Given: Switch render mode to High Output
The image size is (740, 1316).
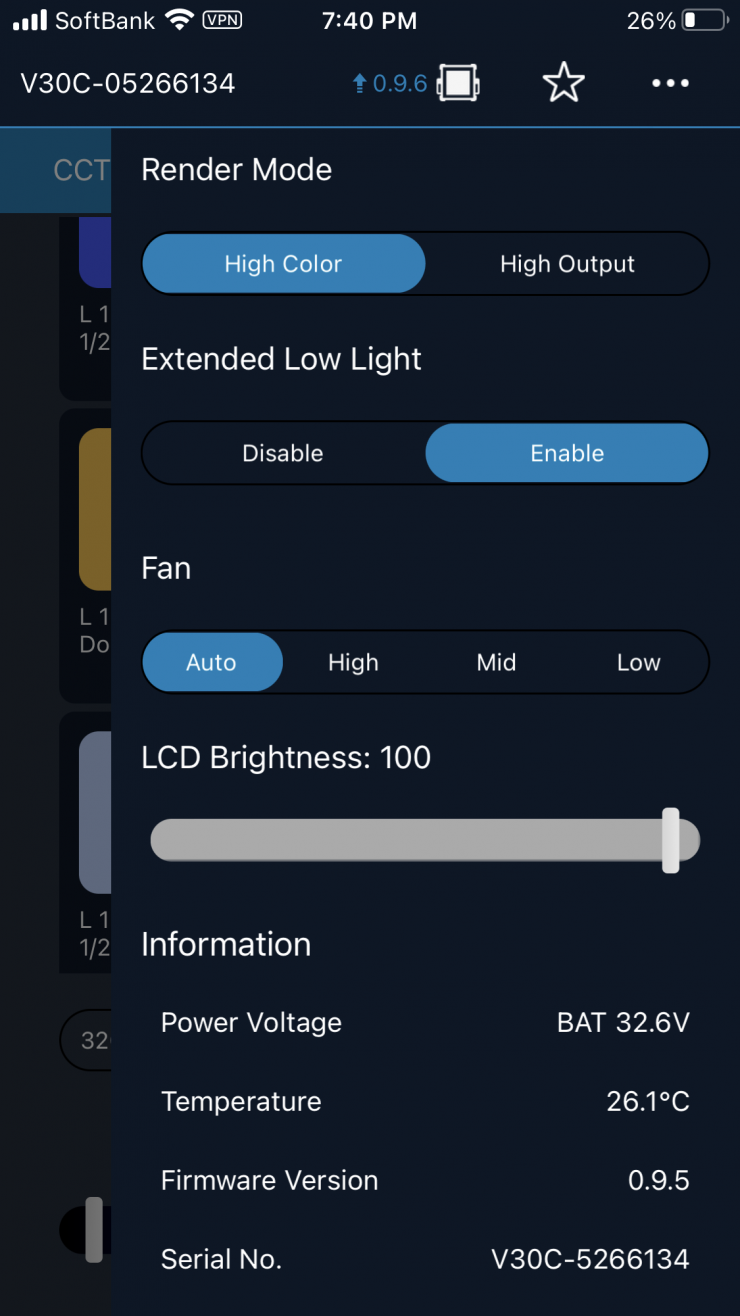Looking at the screenshot, I should point(567,264).
